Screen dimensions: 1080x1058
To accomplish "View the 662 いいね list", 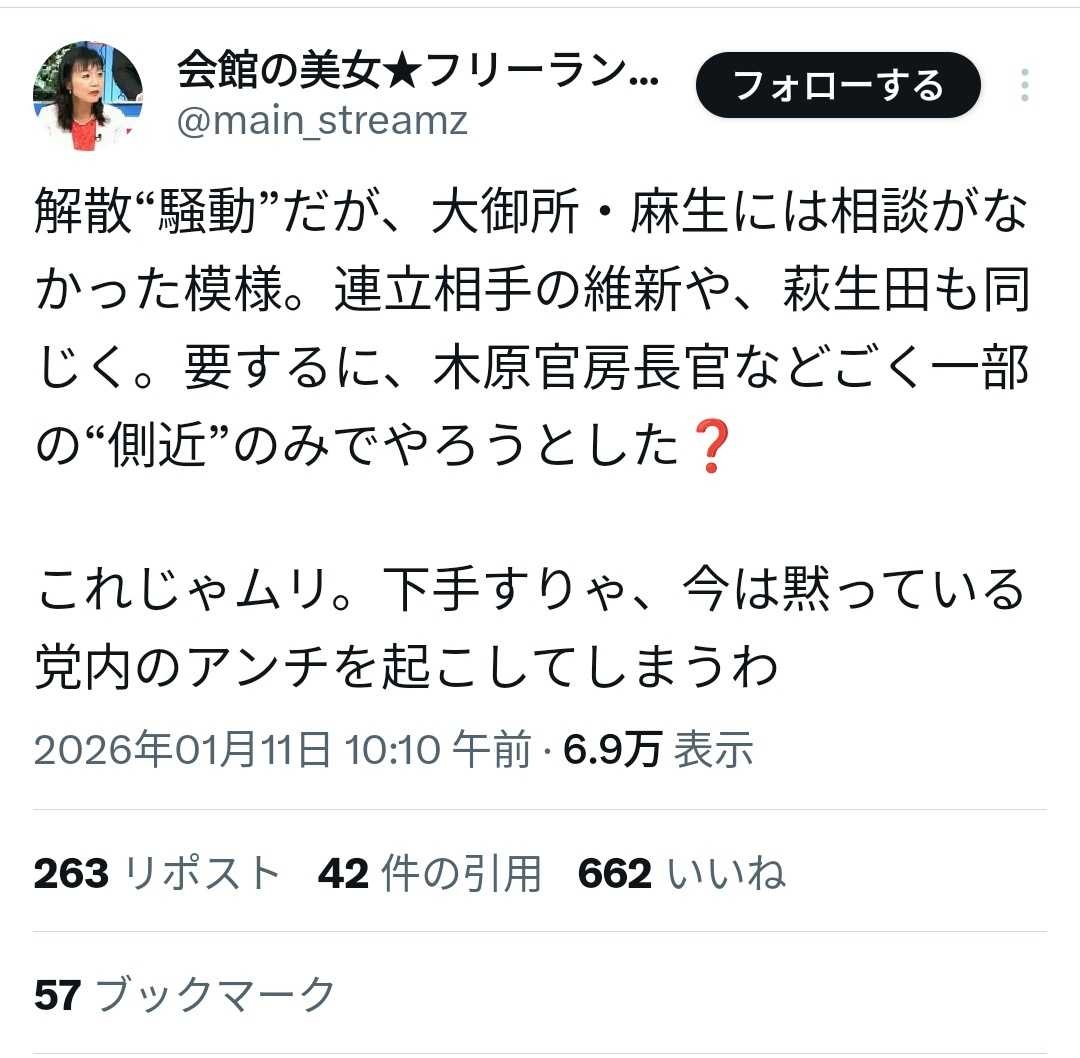I will (x=682, y=873).
